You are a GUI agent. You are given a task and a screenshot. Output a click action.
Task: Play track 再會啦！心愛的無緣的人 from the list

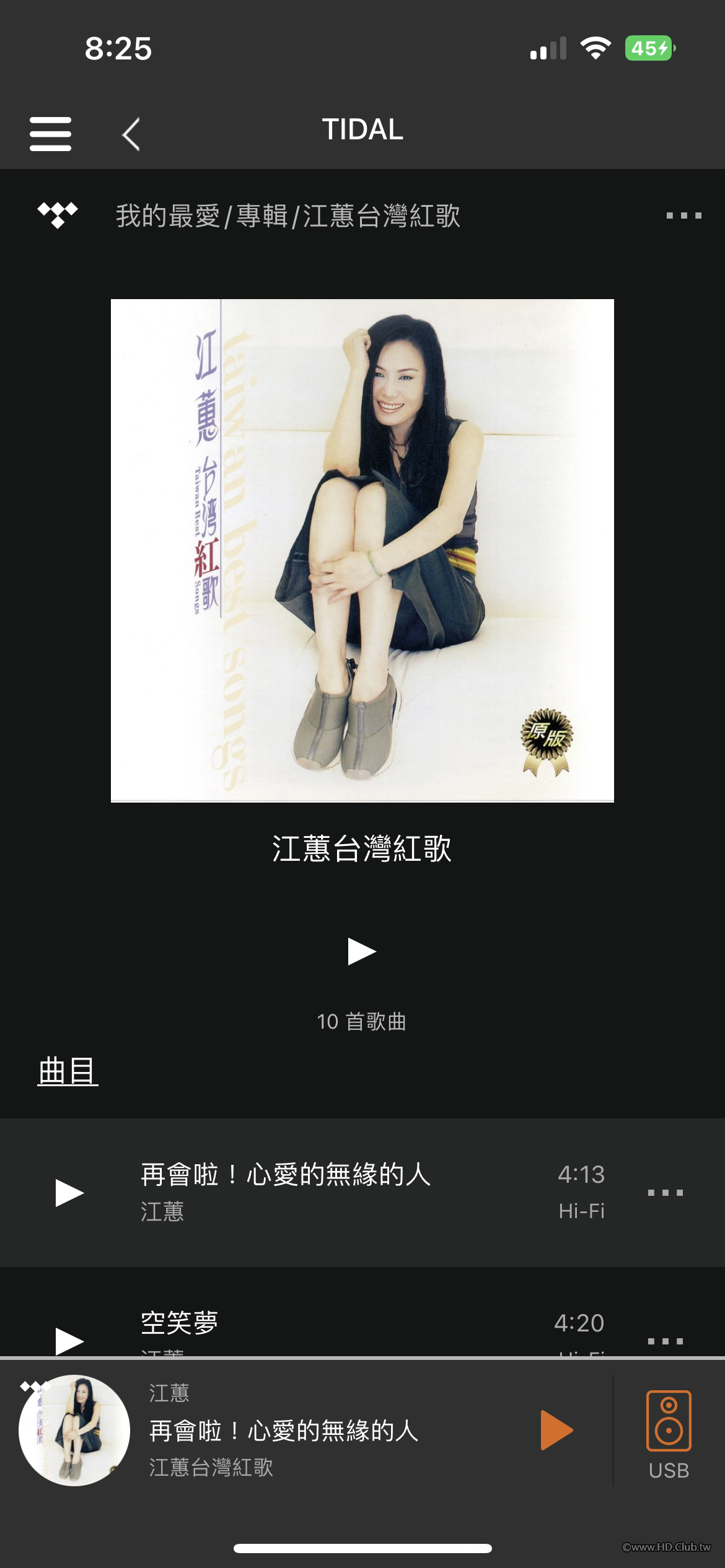[69, 1193]
